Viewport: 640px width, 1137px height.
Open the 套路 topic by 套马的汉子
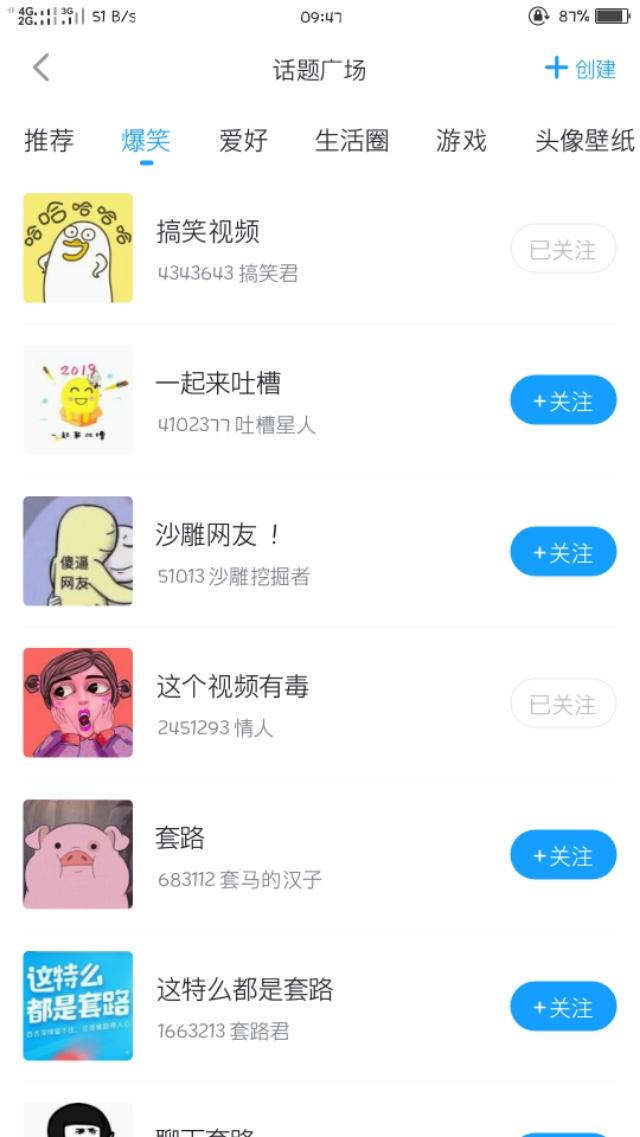320,854
